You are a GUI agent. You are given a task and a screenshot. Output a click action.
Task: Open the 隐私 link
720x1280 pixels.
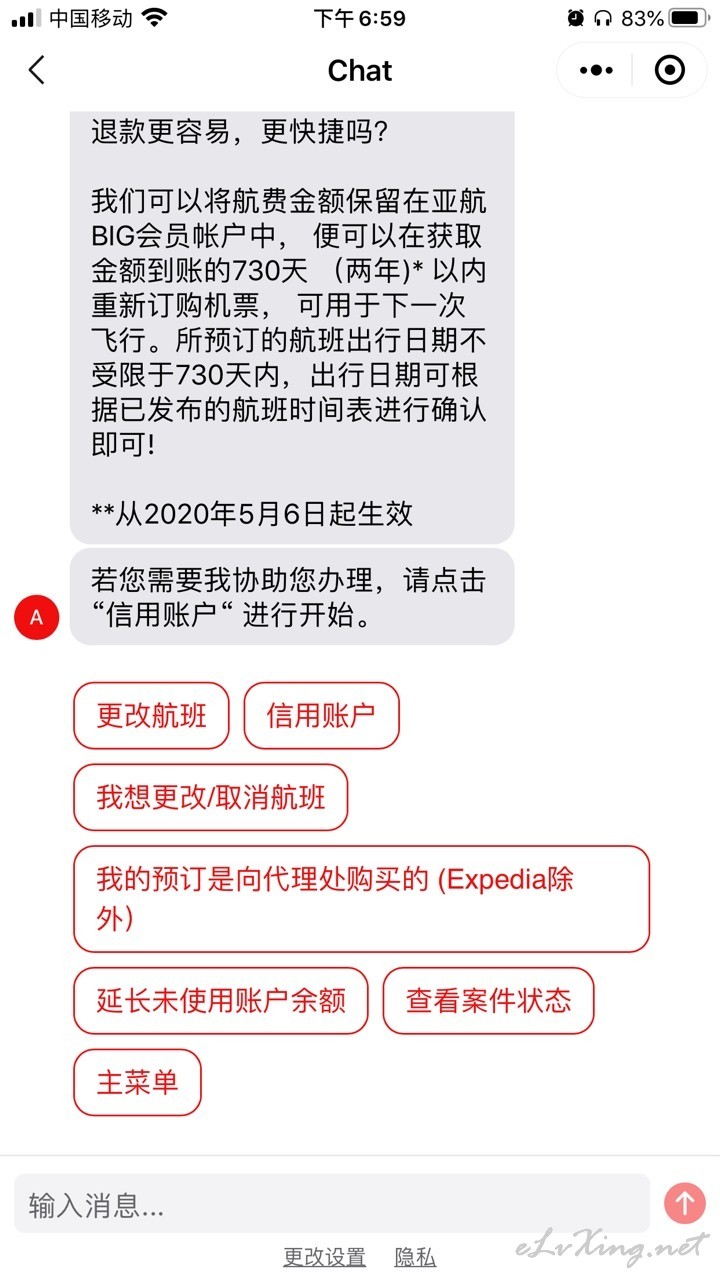pyautogui.click(x=415, y=1257)
